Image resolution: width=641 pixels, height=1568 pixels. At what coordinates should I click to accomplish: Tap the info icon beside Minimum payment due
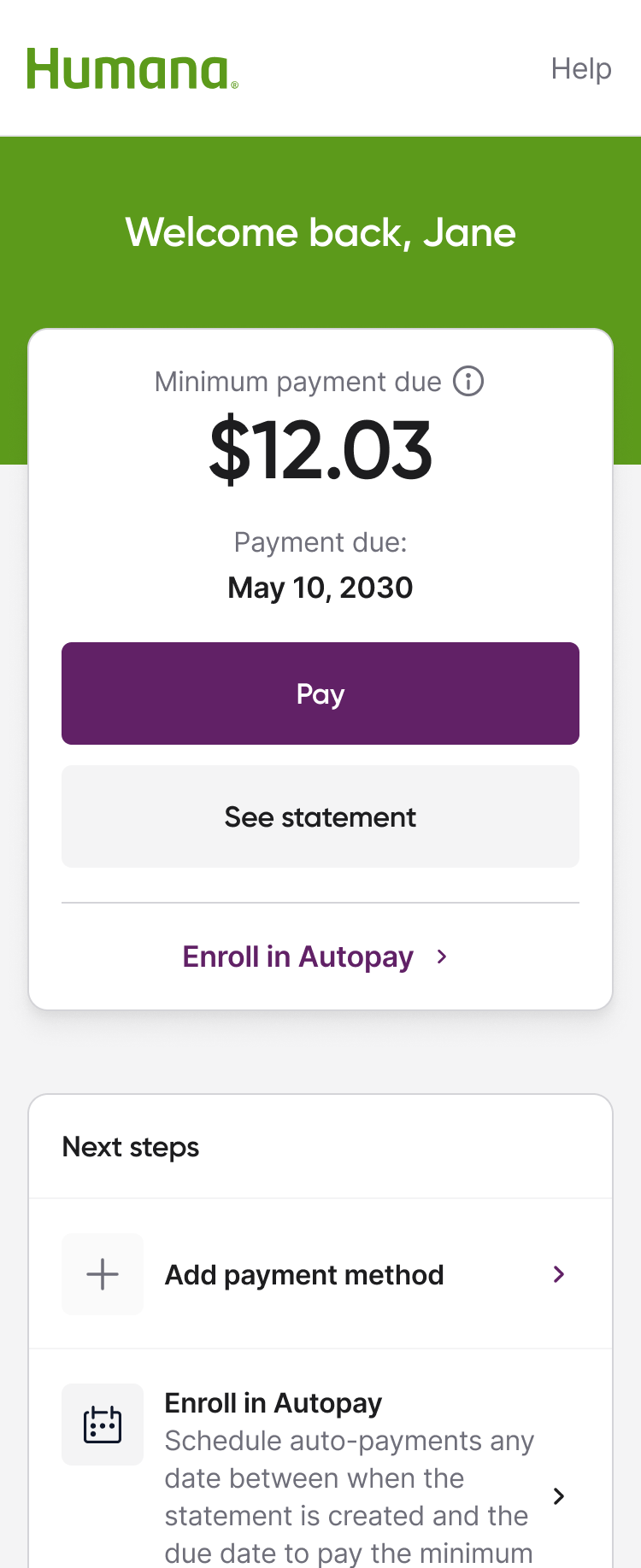click(468, 381)
